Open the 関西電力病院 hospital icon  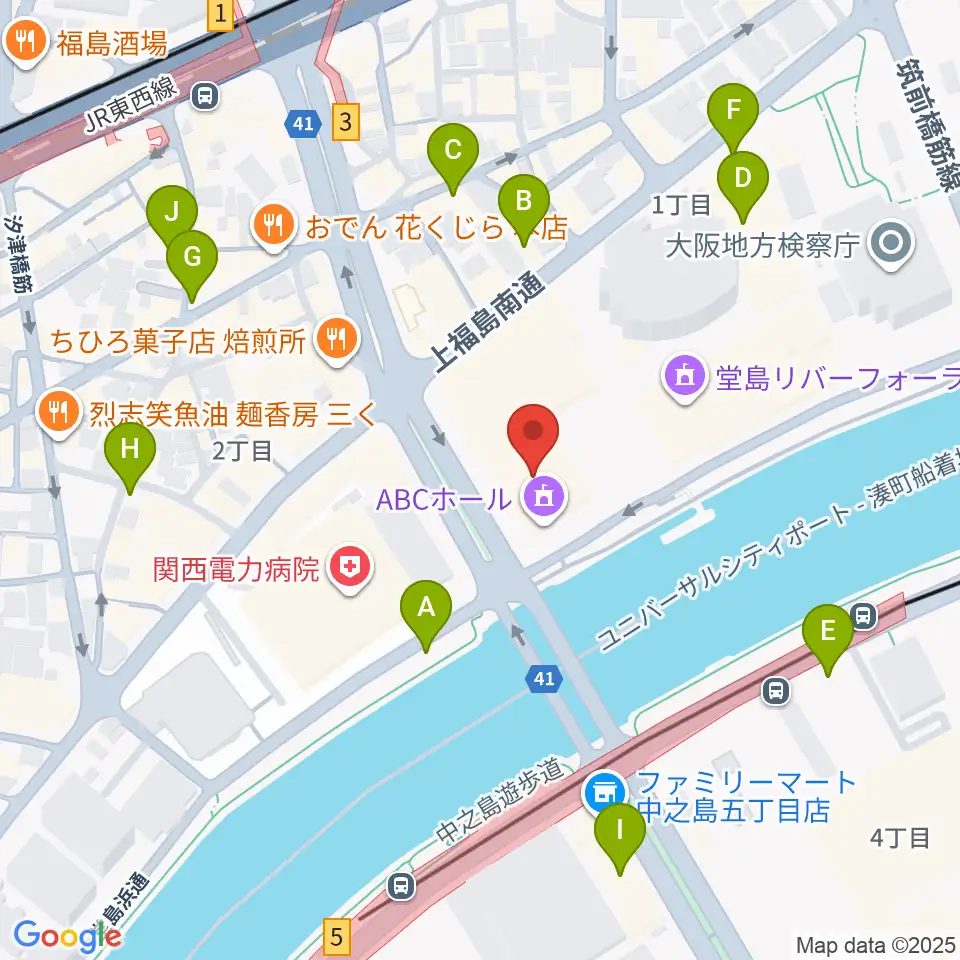click(350, 568)
